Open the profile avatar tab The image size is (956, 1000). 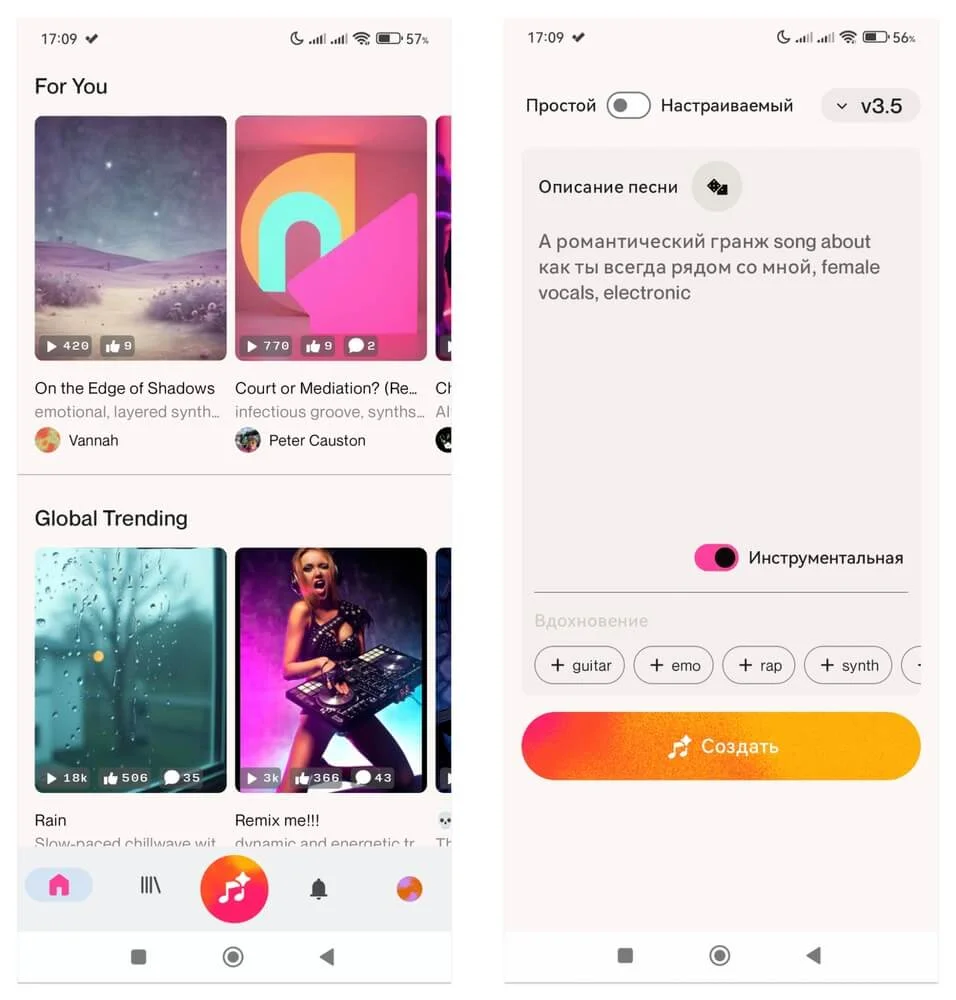(x=409, y=888)
